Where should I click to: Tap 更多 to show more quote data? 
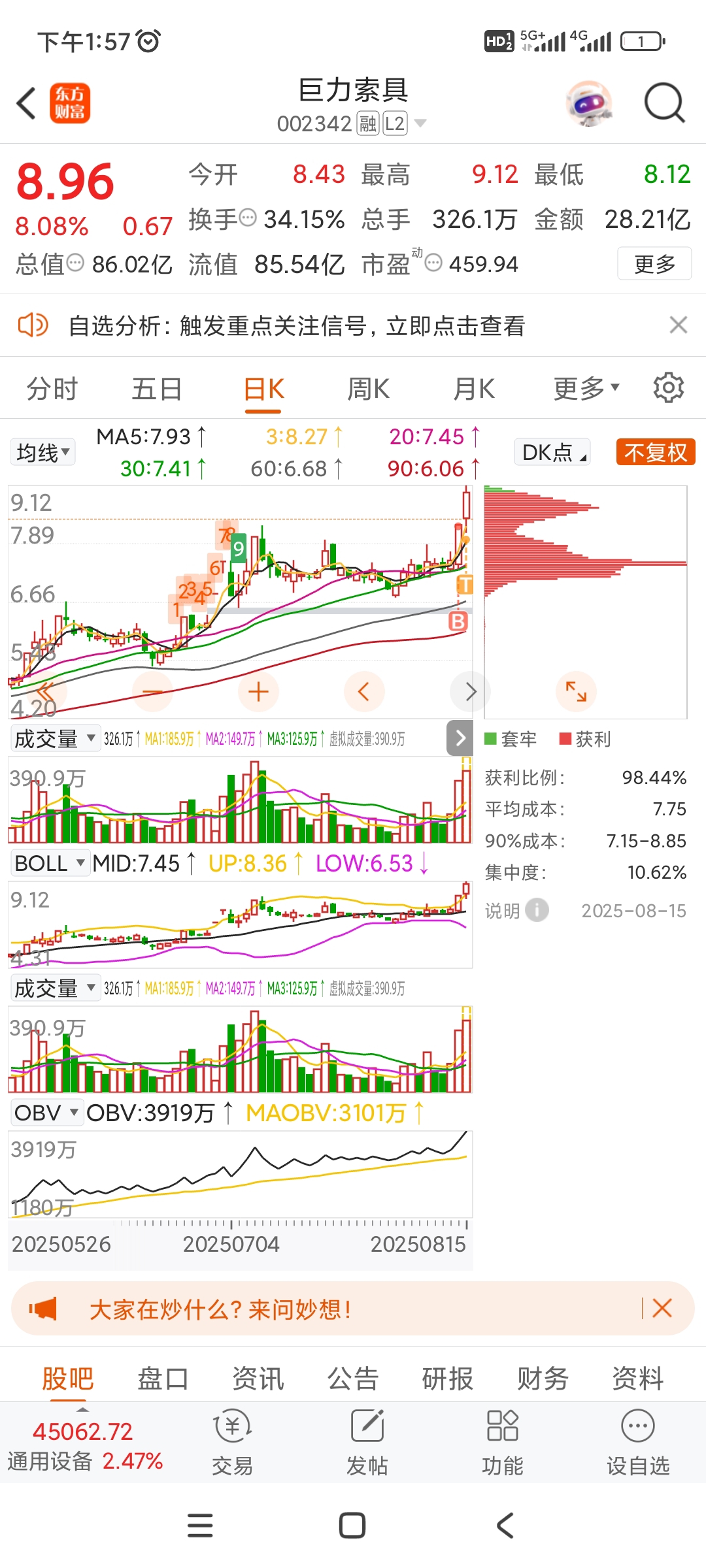pyautogui.click(x=654, y=264)
